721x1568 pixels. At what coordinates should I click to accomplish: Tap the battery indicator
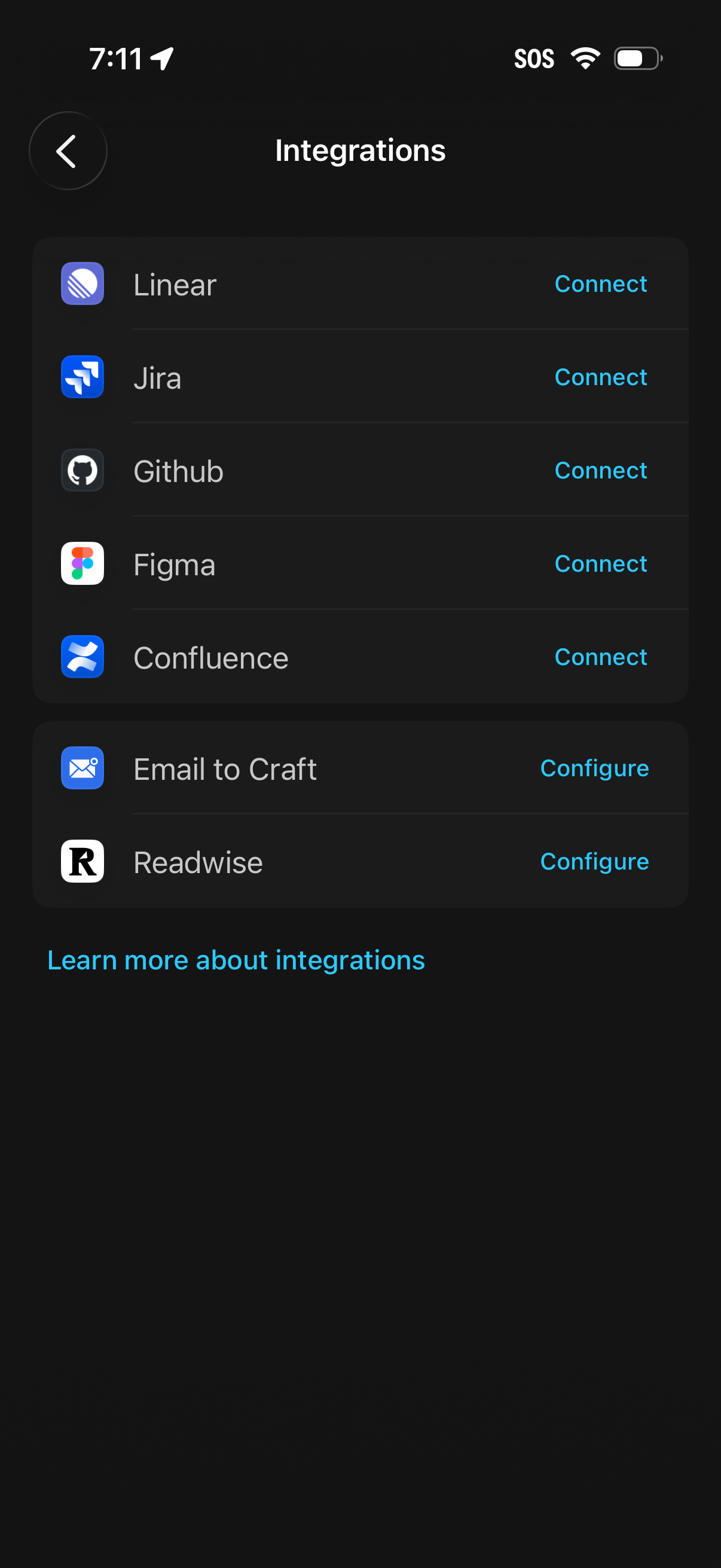click(x=637, y=57)
